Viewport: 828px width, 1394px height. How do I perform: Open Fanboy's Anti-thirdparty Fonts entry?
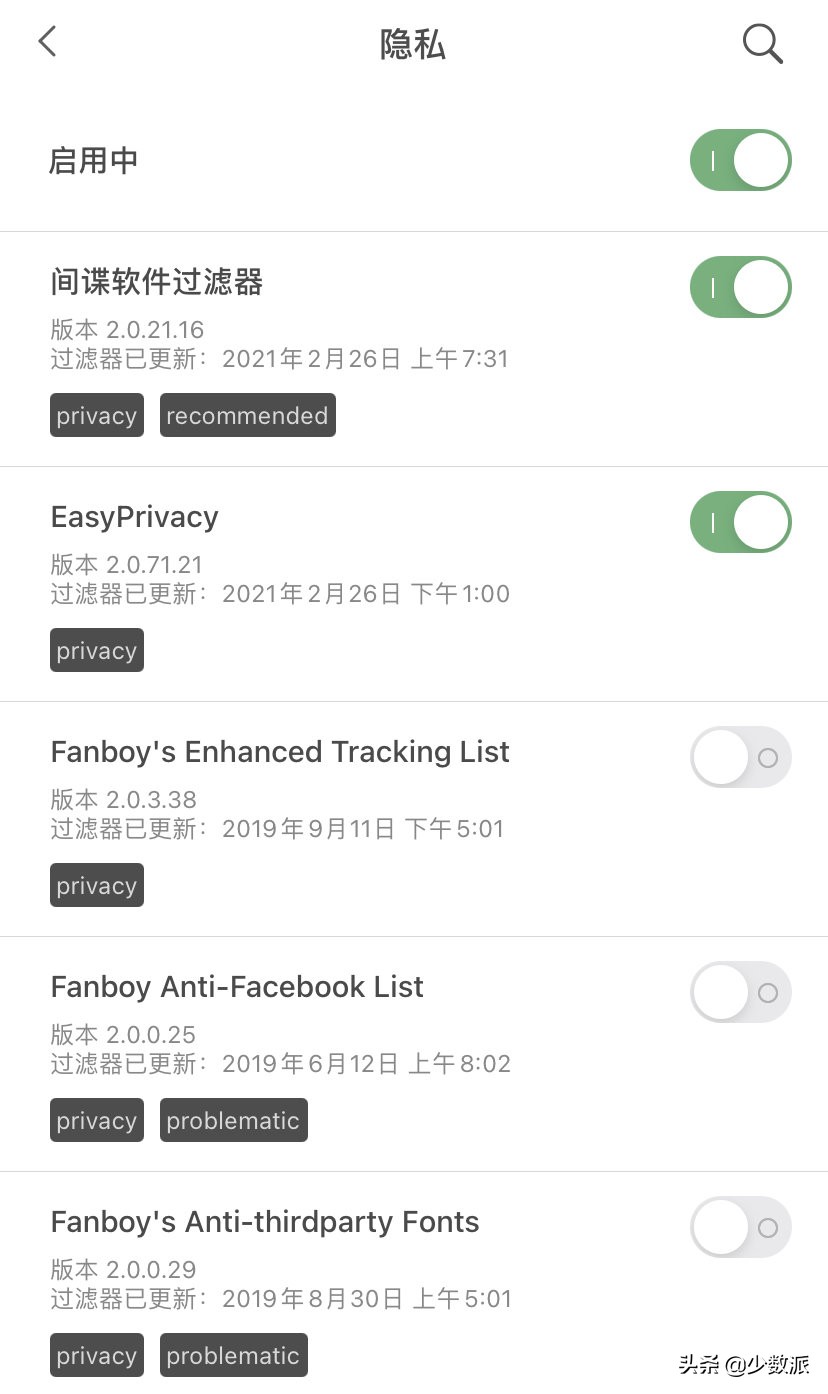pos(264,1222)
